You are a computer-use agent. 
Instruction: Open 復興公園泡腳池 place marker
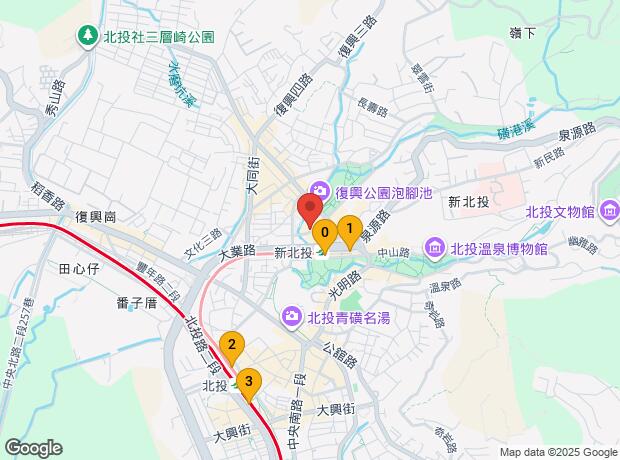pyautogui.click(x=319, y=189)
